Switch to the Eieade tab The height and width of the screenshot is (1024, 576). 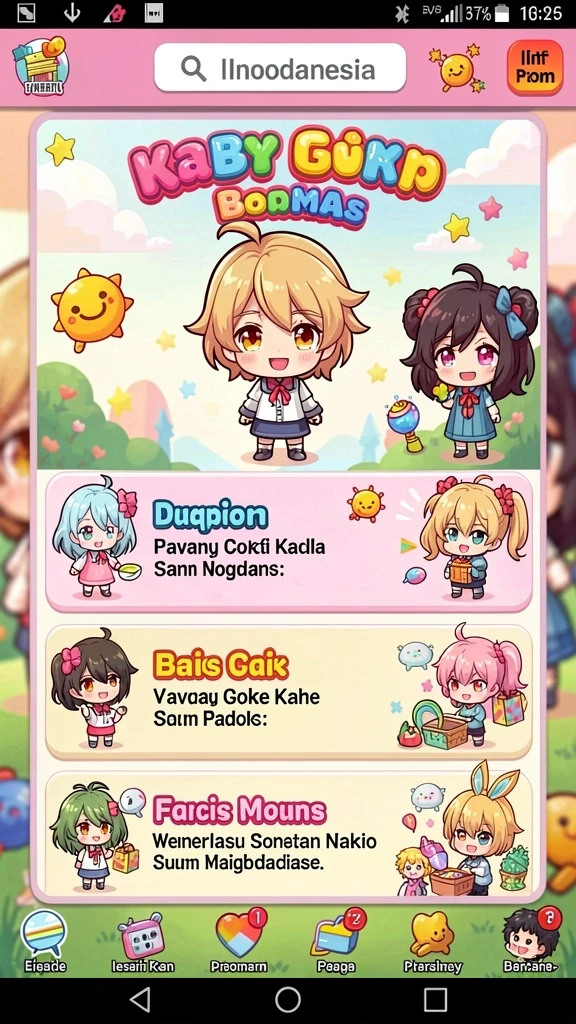[44, 941]
